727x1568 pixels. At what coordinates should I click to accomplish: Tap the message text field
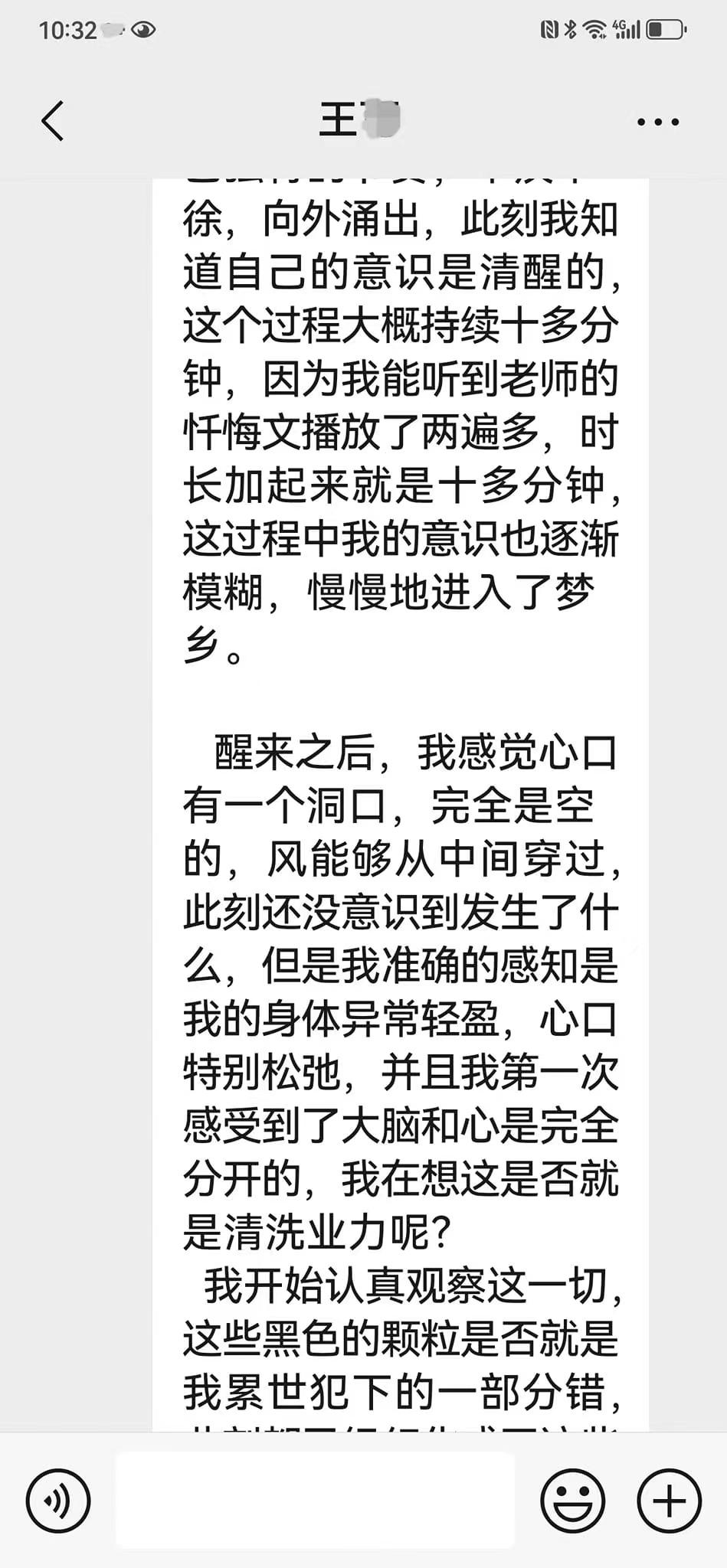(x=315, y=1501)
